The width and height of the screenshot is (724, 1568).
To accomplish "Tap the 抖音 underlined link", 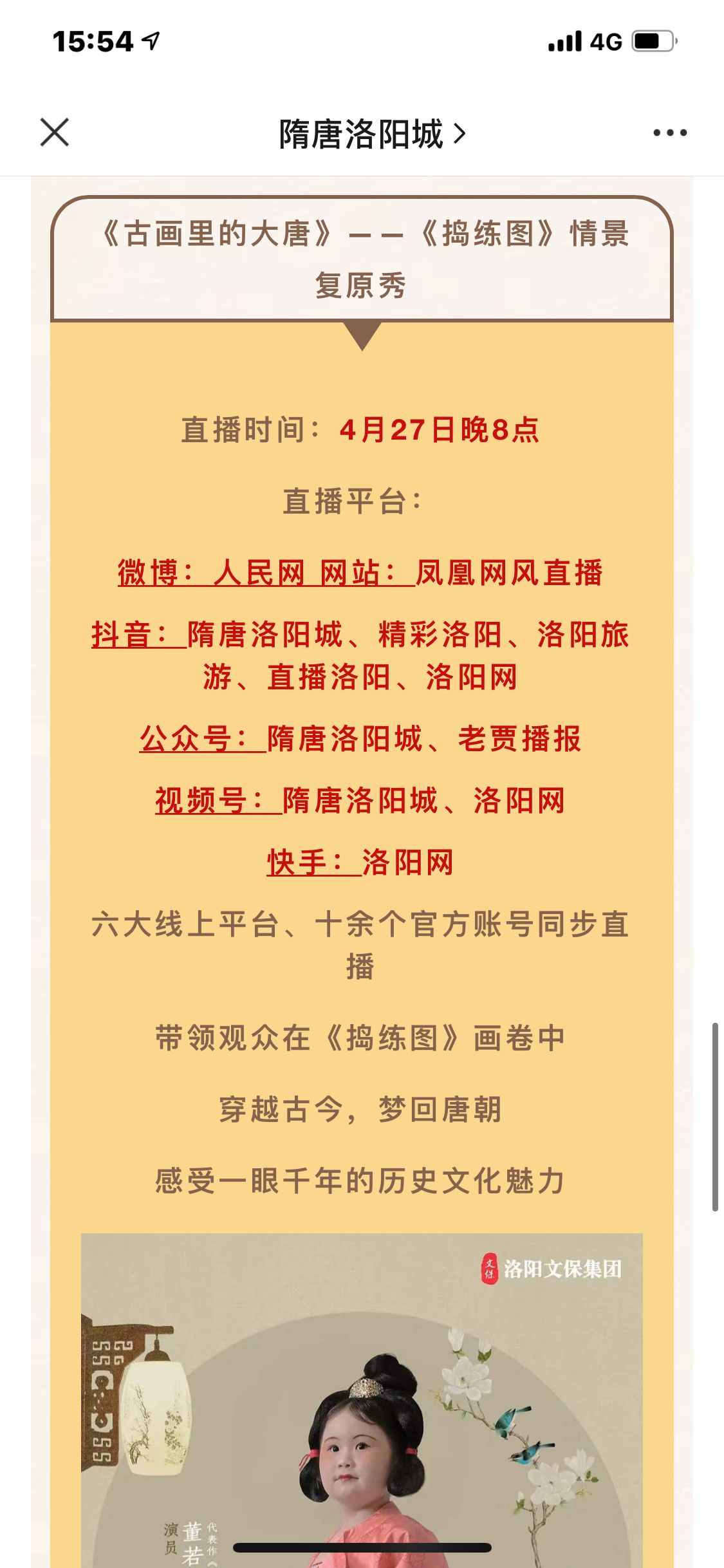I will coord(138,635).
